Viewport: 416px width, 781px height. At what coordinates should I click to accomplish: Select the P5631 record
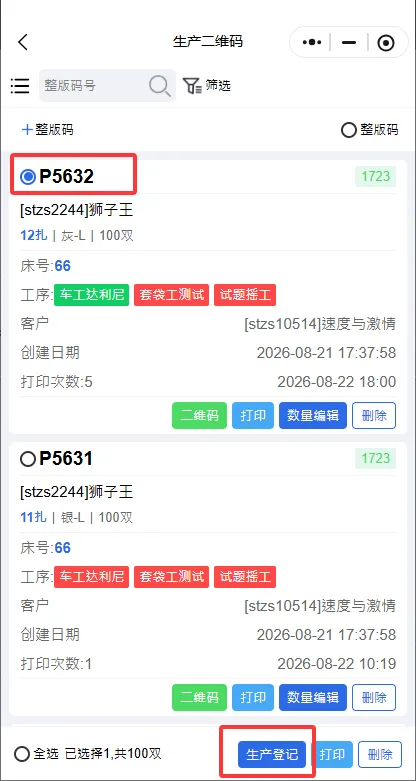click(x=28, y=459)
